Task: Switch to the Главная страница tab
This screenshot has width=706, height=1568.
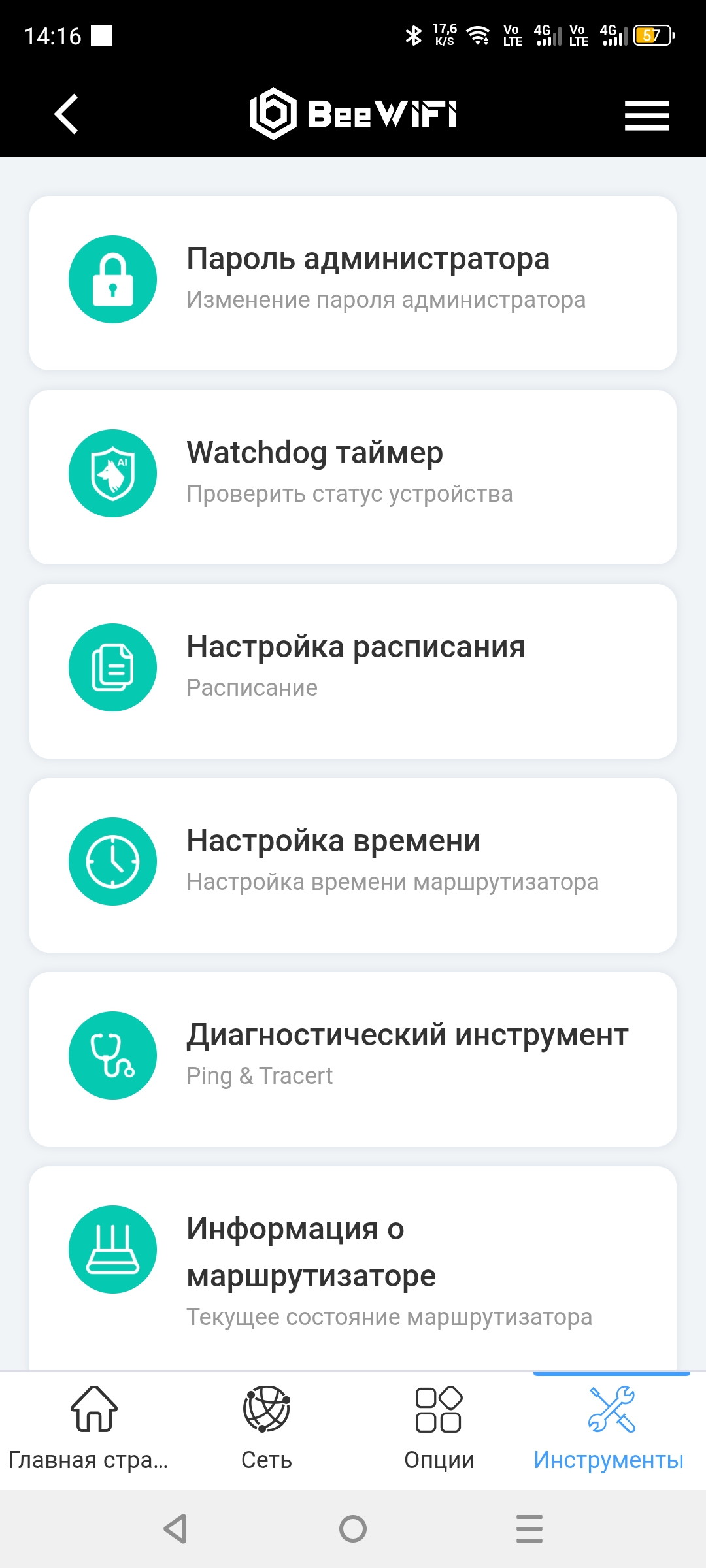Action: tap(89, 1429)
